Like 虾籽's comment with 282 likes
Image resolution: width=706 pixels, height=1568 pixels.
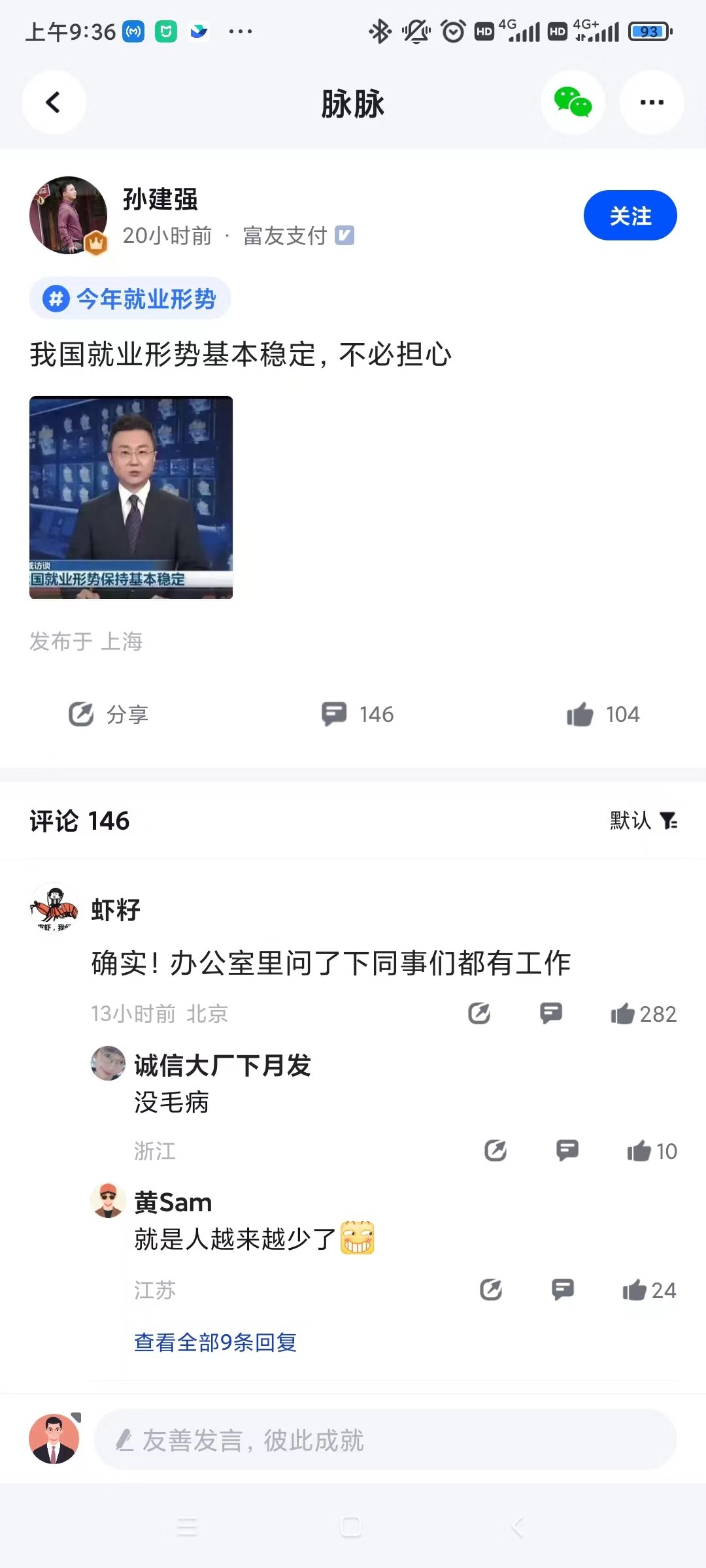[643, 1014]
